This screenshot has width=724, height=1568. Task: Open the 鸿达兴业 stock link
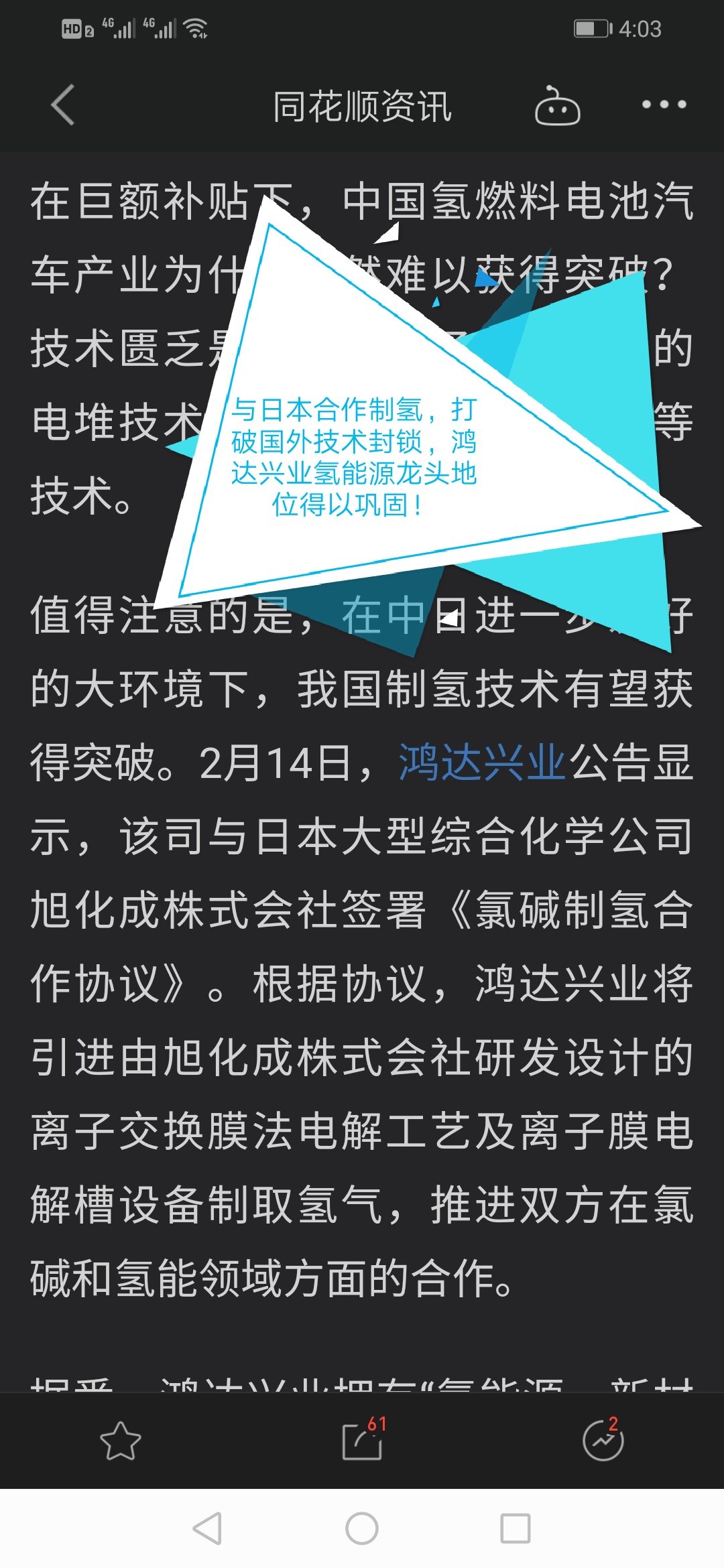(x=482, y=763)
